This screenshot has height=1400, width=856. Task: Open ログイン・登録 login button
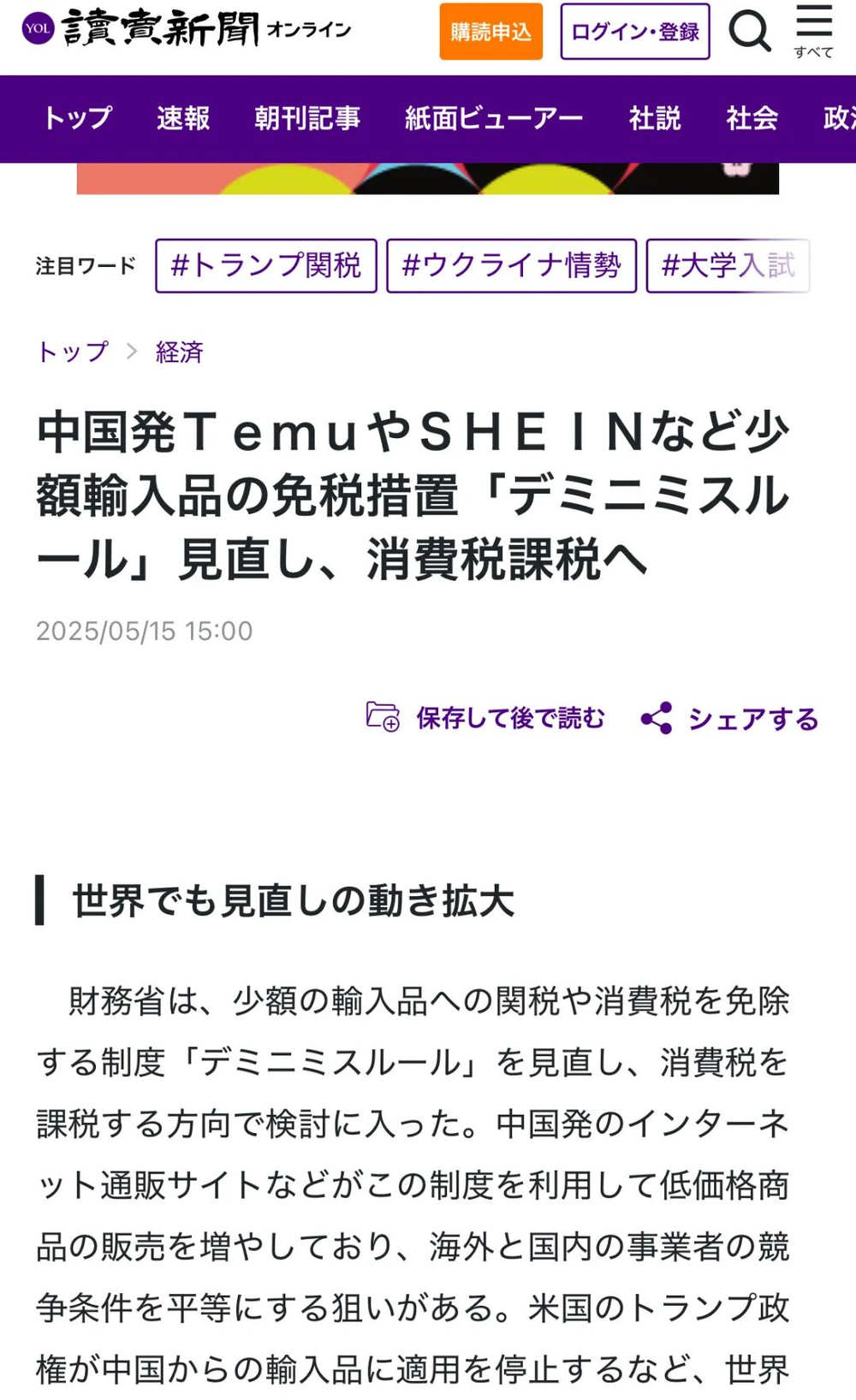635,32
